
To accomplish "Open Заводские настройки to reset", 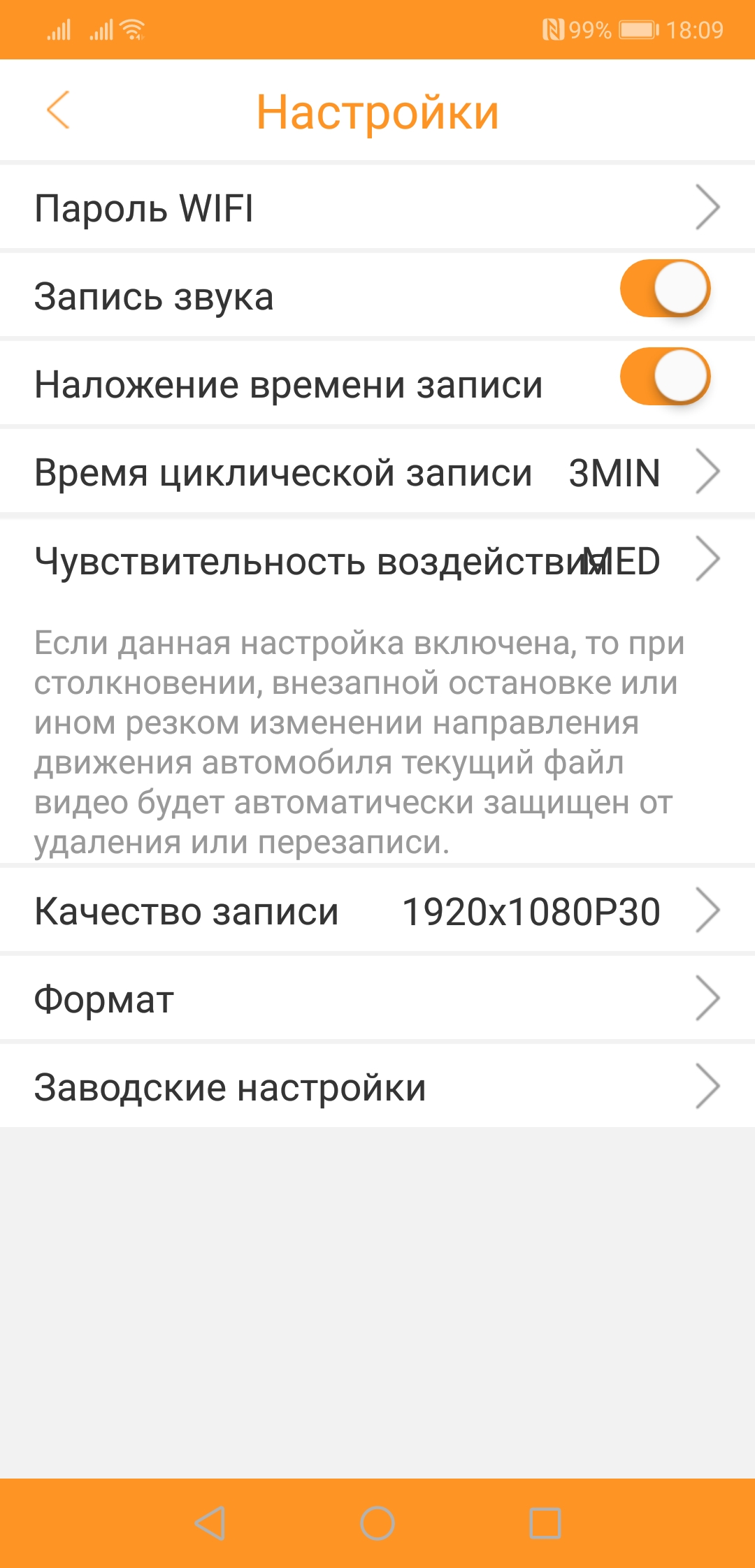I will tap(377, 1087).
